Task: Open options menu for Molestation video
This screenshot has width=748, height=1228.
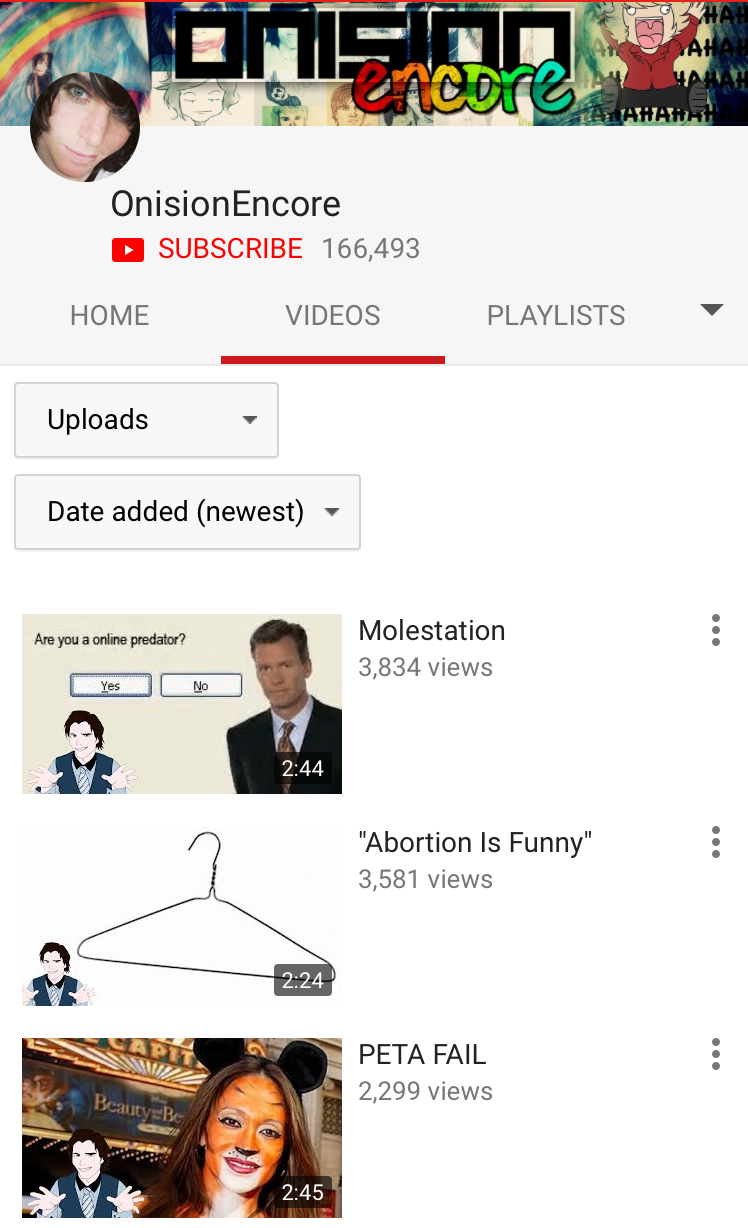Action: pyautogui.click(x=715, y=631)
